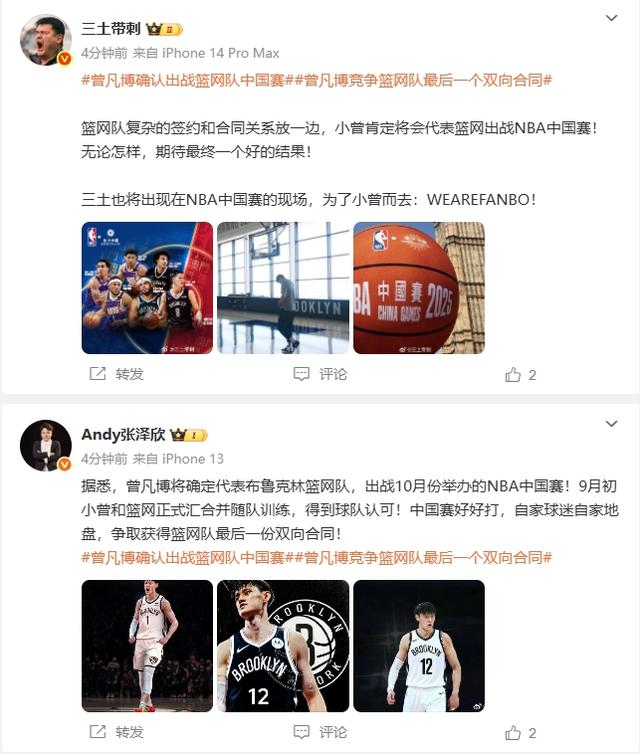Open hashtag #曾凡博确认出战篮网队中国赛# in Andy张泽欣's post
Viewport: 640px width, 754px height.
182,557
